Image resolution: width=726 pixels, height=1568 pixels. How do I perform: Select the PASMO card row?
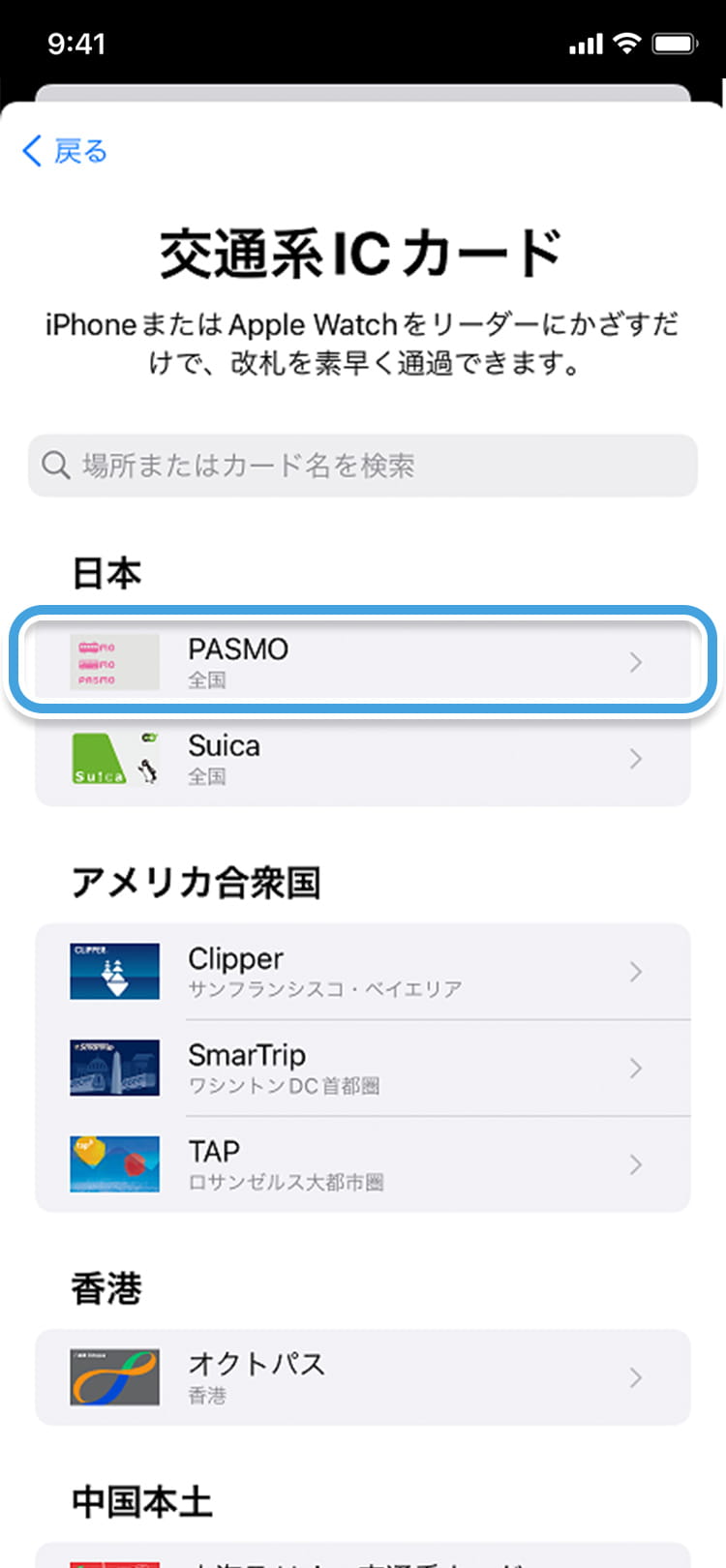(x=363, y=662)
